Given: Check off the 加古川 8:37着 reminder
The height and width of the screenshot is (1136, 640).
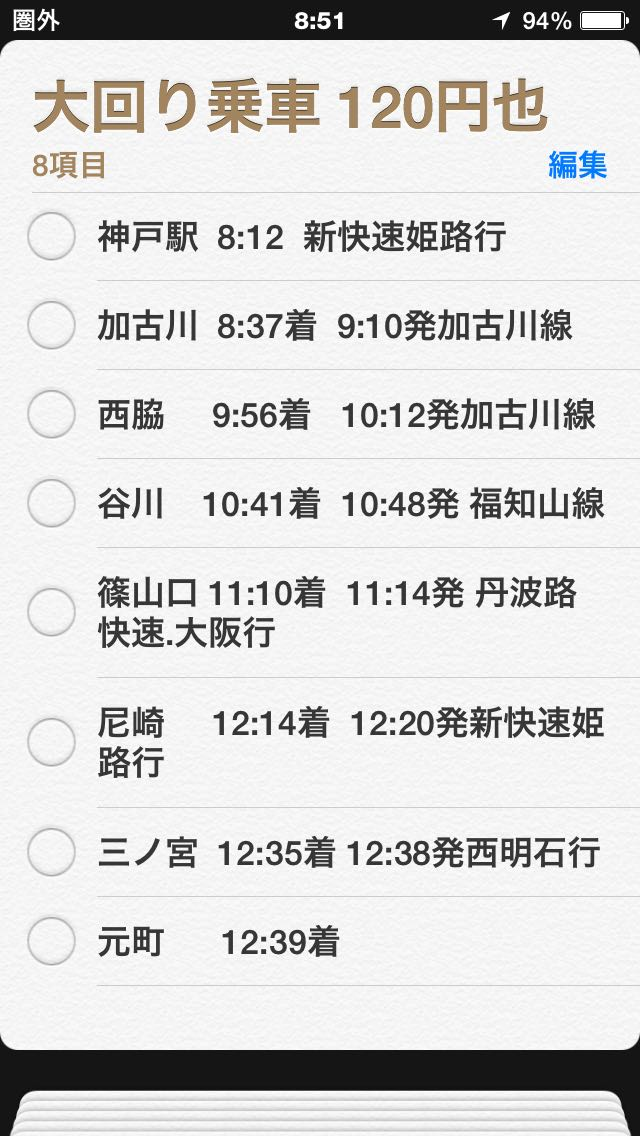Looking at the screenshot, I should [51, 325].
